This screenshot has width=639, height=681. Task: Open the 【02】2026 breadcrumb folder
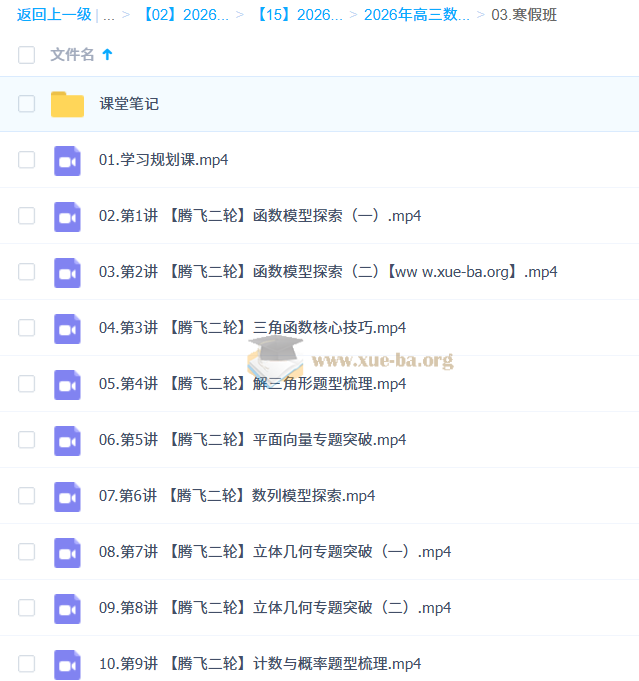coord(186,15)
